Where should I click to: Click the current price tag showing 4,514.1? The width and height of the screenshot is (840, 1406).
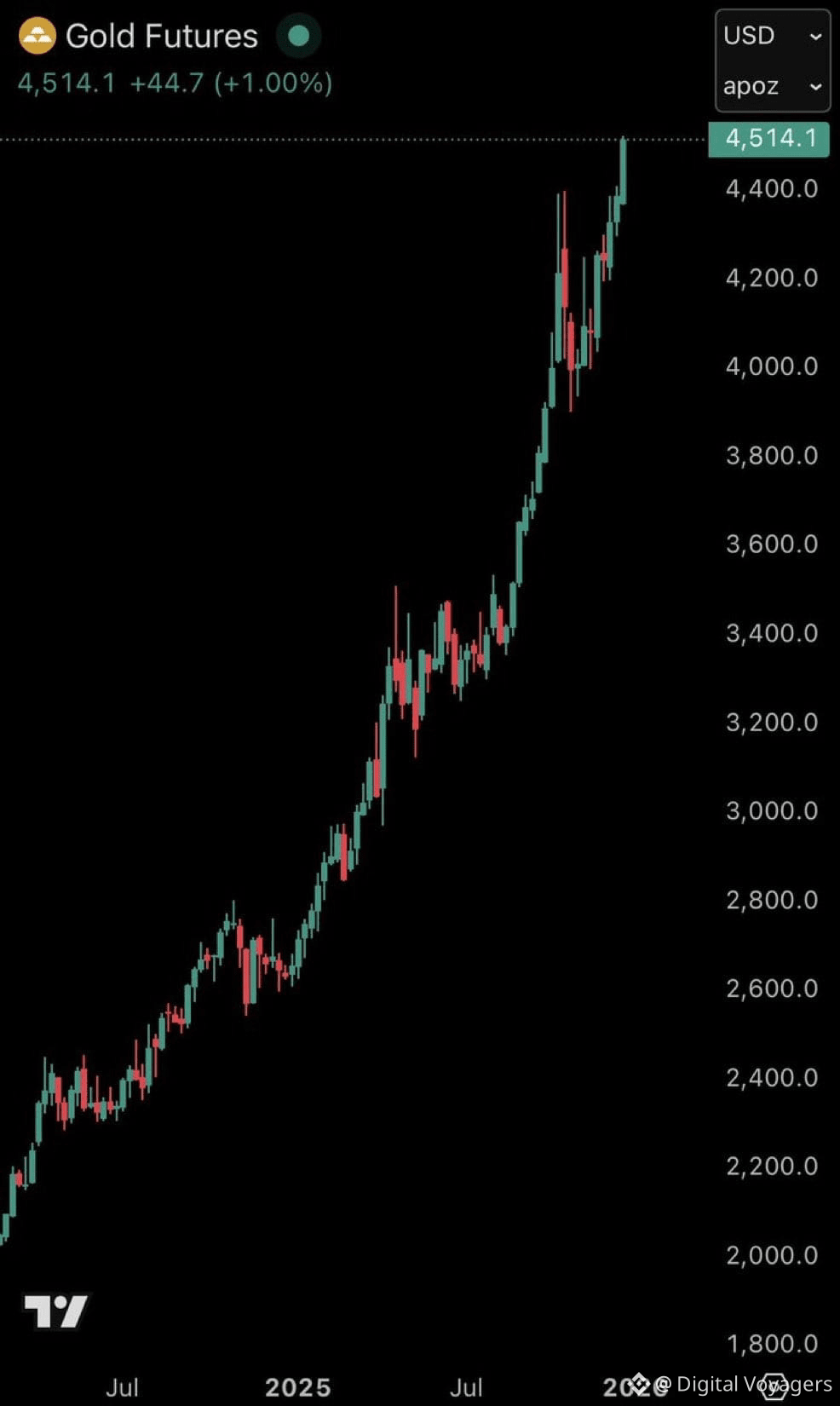768,138
